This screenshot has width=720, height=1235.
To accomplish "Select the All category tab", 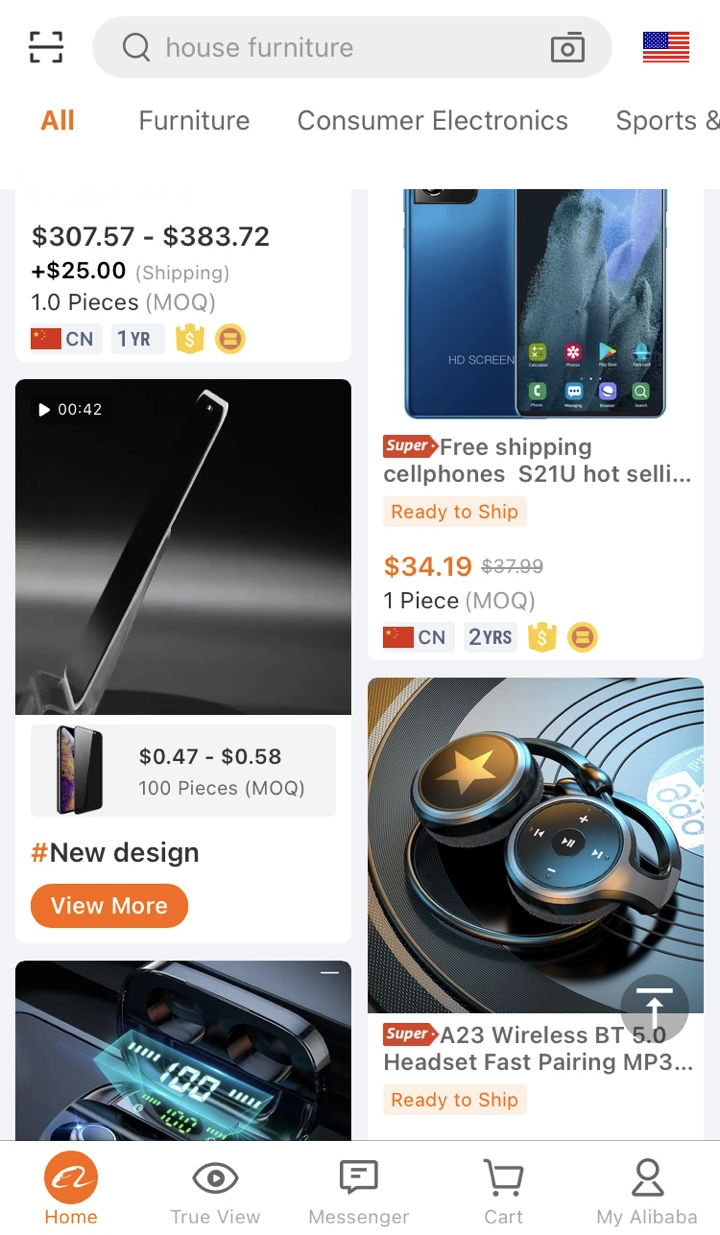I will tap(58, 121).
